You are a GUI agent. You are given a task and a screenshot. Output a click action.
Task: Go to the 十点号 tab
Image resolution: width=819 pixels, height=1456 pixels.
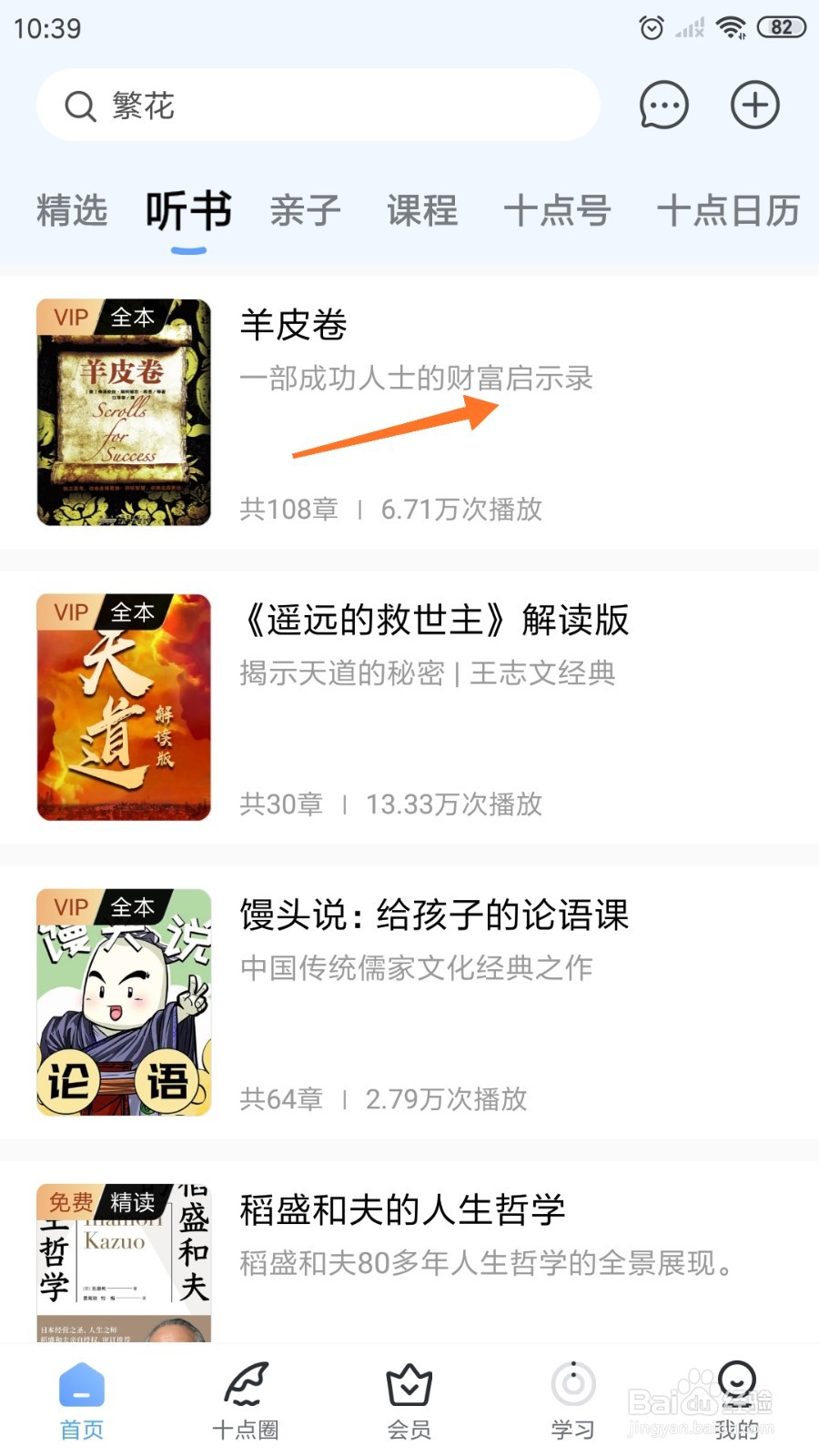click(x=557, y=211)
